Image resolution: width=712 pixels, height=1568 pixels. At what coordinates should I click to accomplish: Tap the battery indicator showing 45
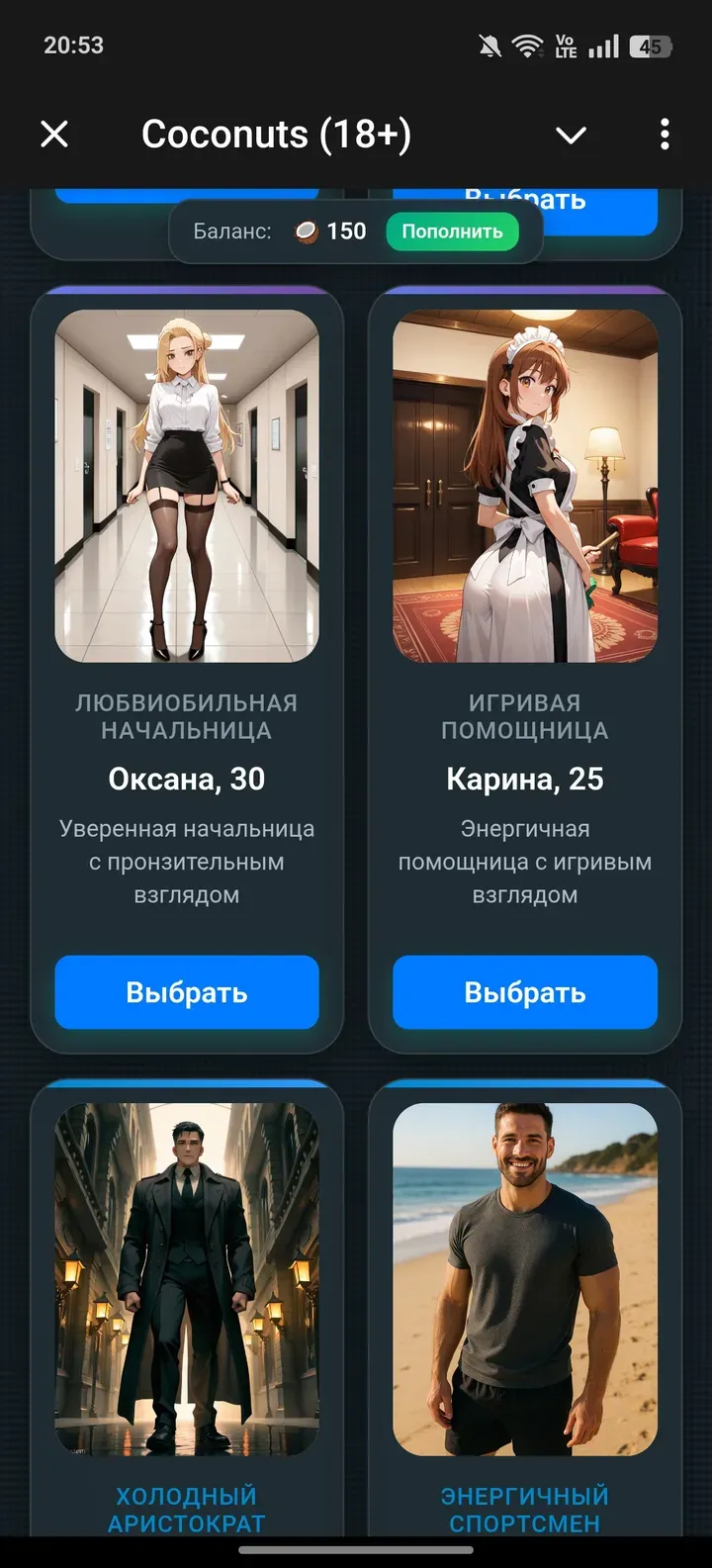[650, 44]
